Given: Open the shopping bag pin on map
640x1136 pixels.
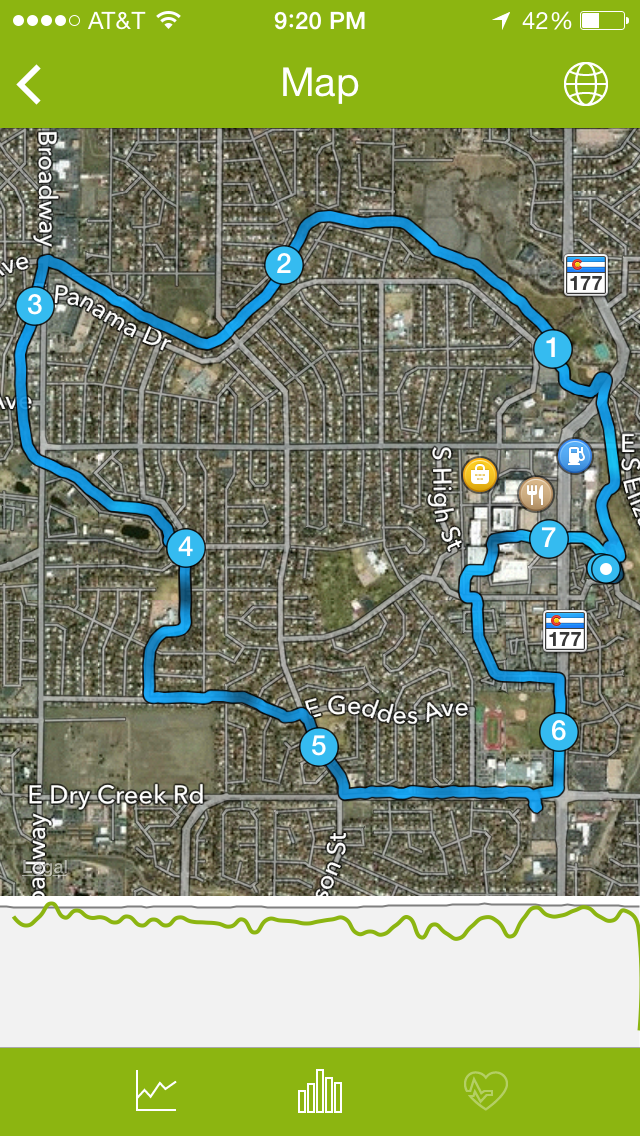Looking at the screenshot, I should click(x=481, y=473).
